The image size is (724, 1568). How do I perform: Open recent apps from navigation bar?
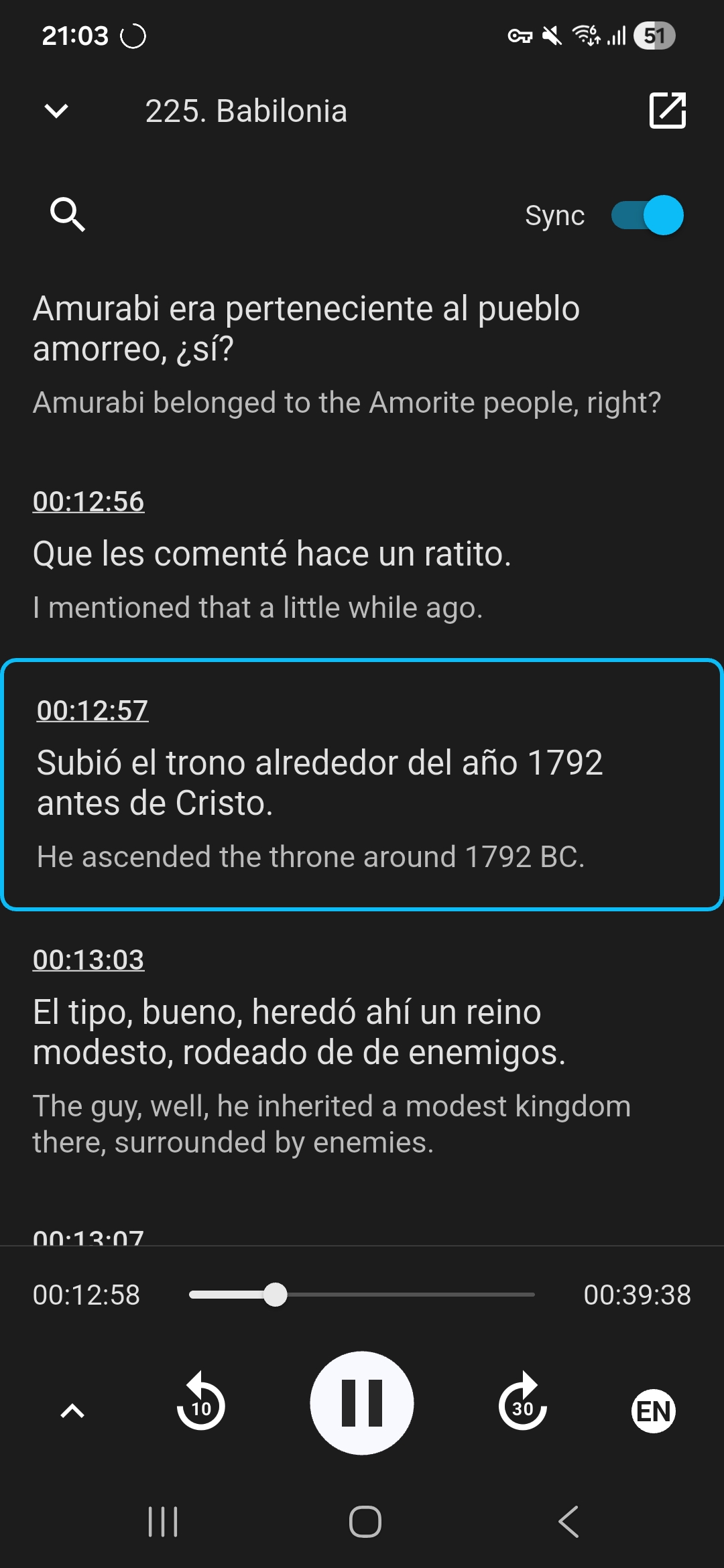(161, 1521)
